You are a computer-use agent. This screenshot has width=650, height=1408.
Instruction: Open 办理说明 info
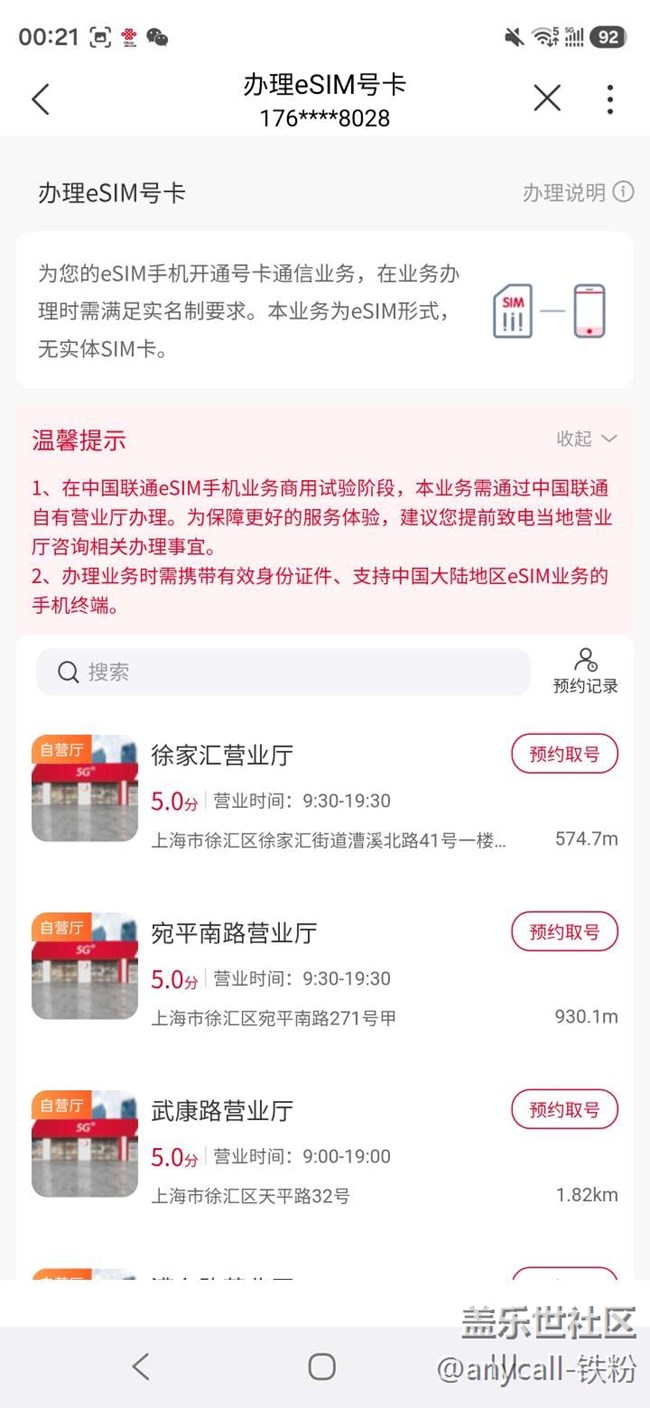578,192
